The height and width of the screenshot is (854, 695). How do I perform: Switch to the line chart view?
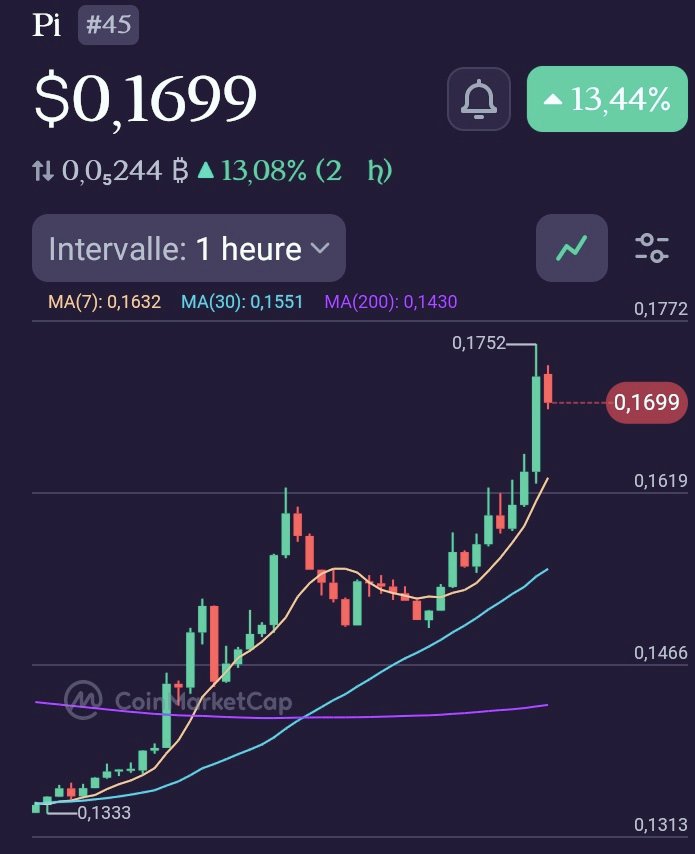(x=571, y=248)
